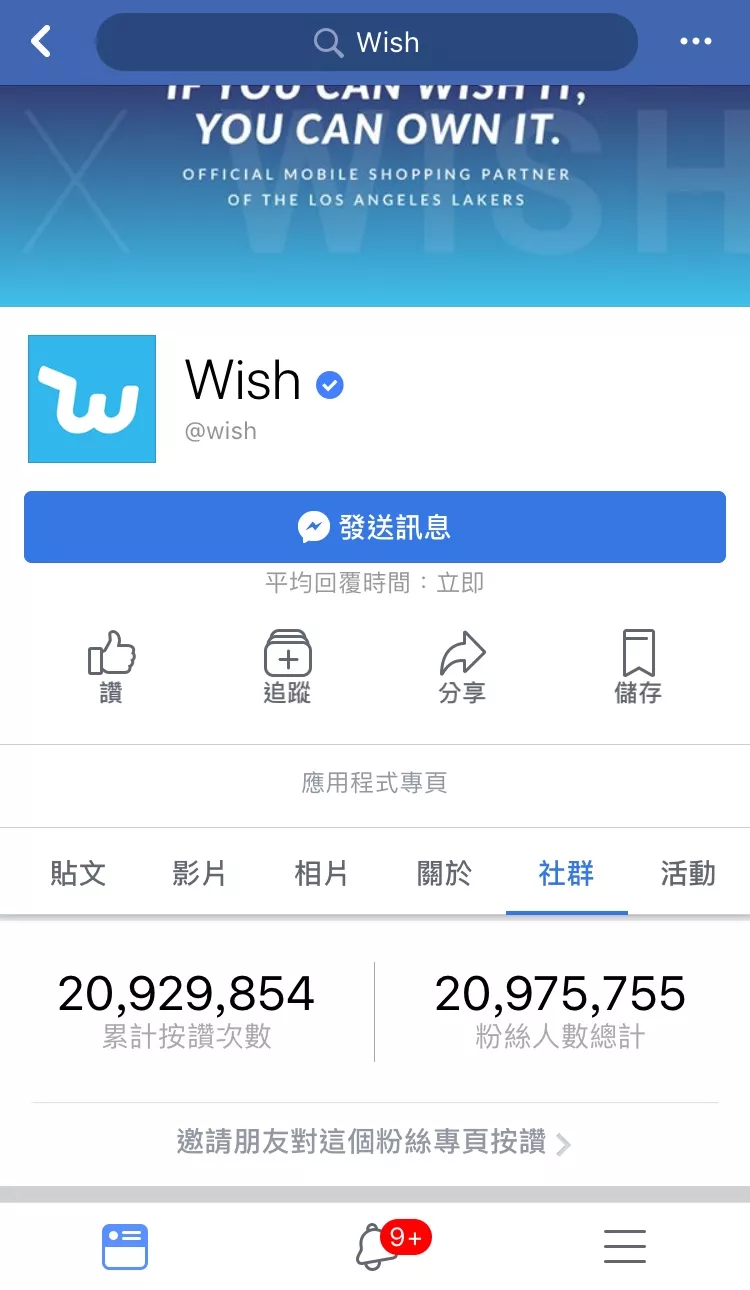Open the News Feed icon in bottom bar

tap(124, 1245)
